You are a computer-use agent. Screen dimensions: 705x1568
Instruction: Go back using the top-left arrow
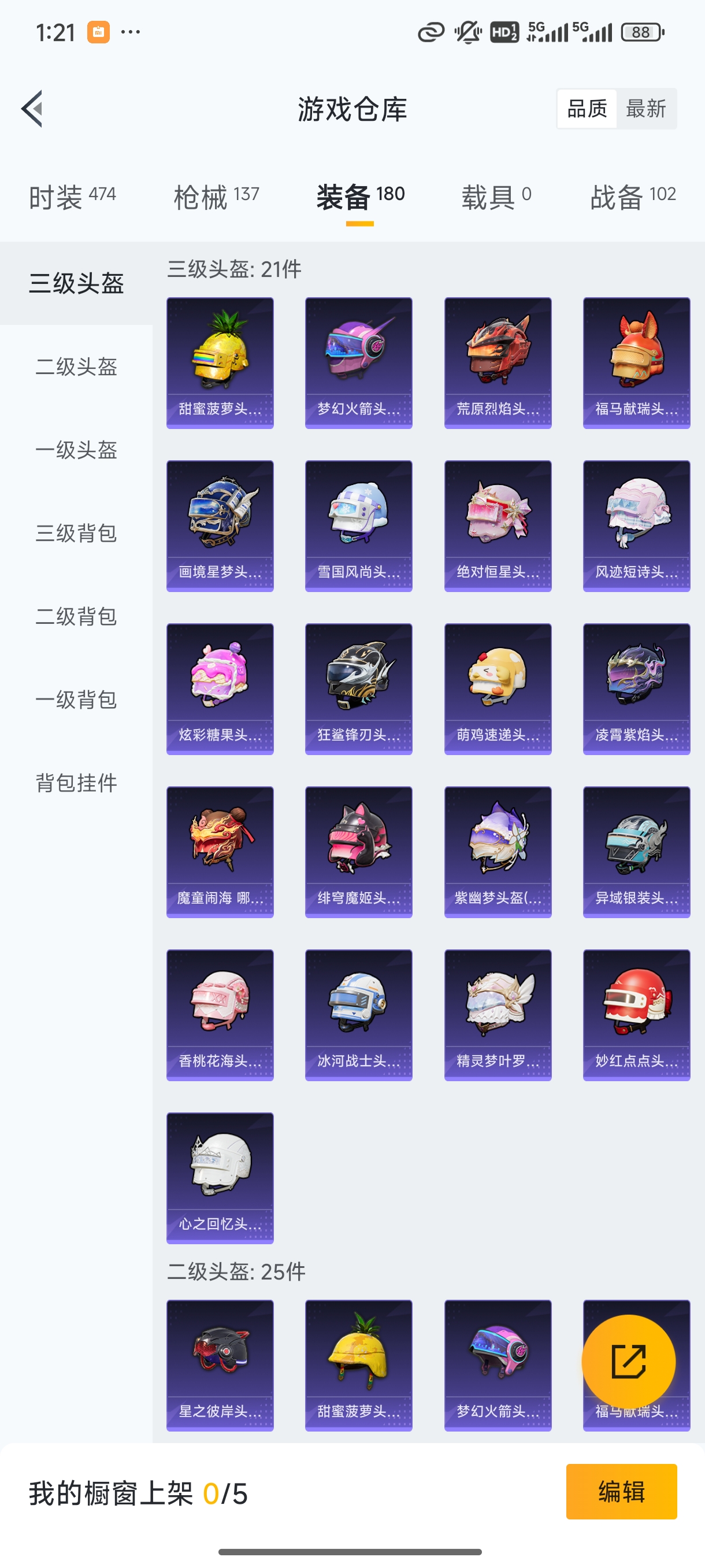(x=32, y=109)
